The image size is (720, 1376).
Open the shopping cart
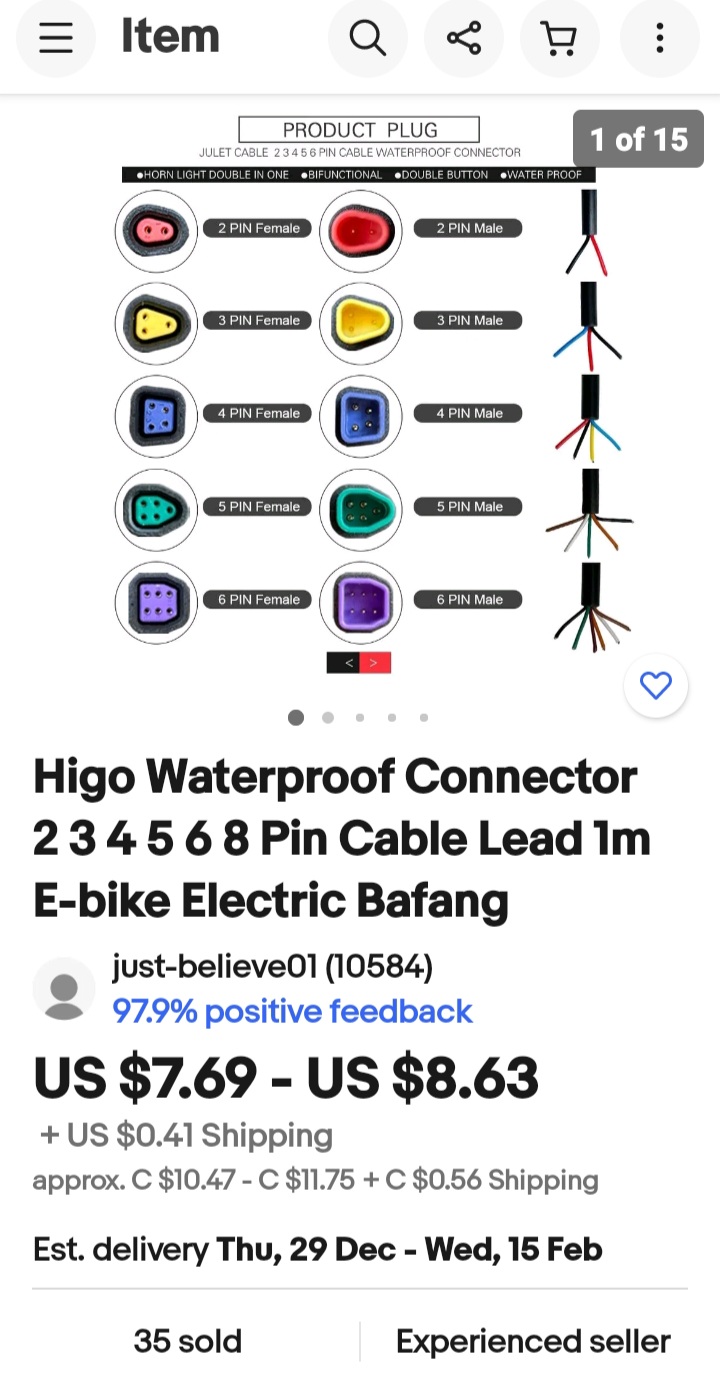click(559, 38)
